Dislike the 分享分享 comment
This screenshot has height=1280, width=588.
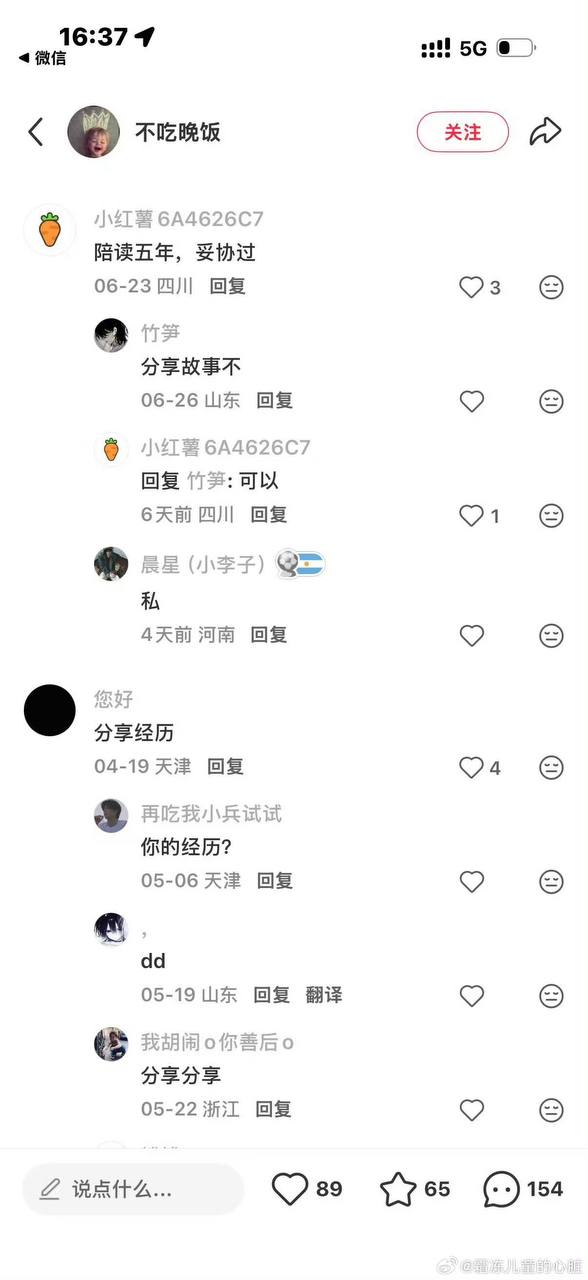(551, 1110)
